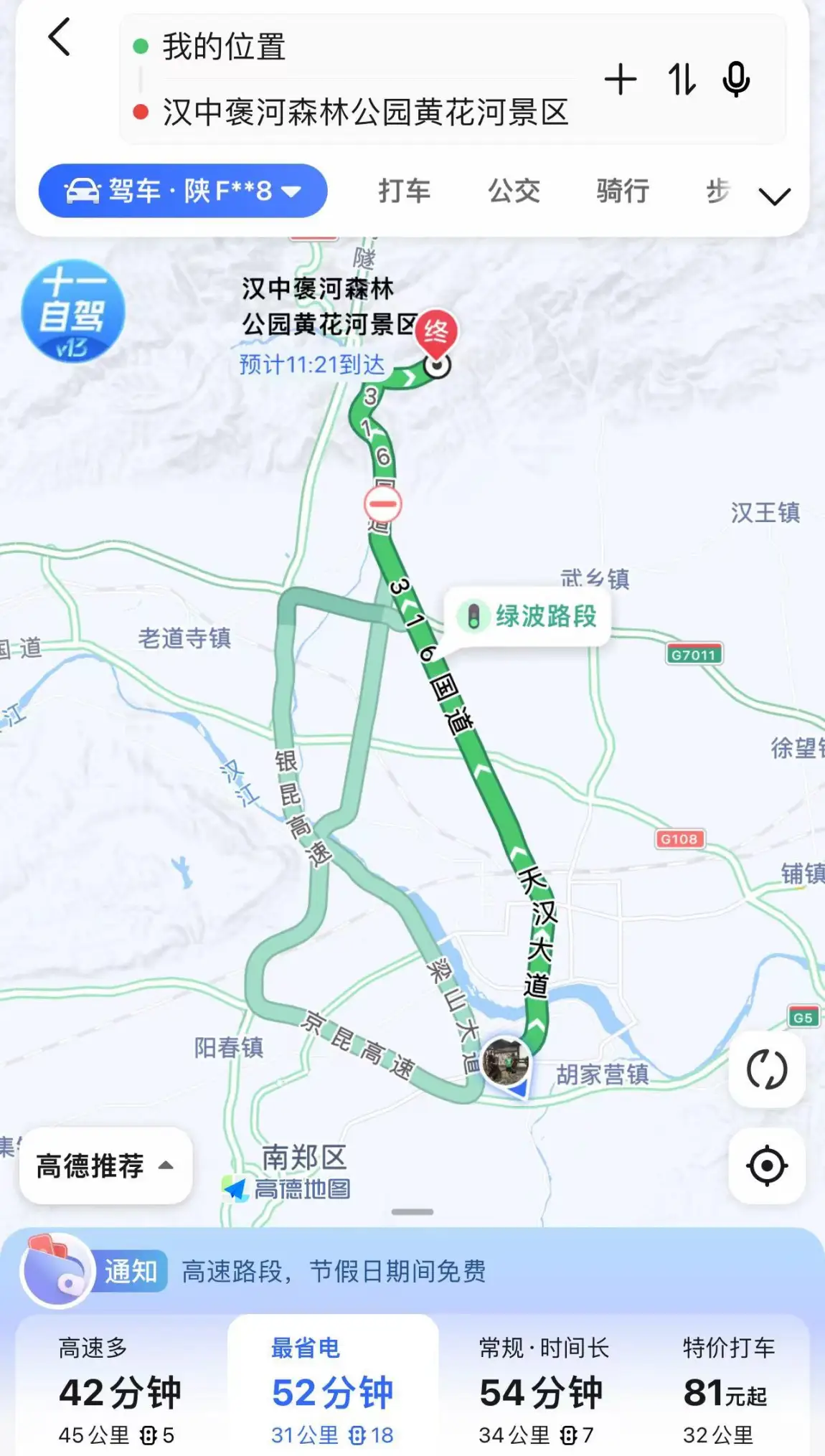Viewport: 825px width, 1456px height.
Task: Recenter the map on my location
Action: 767,1166
